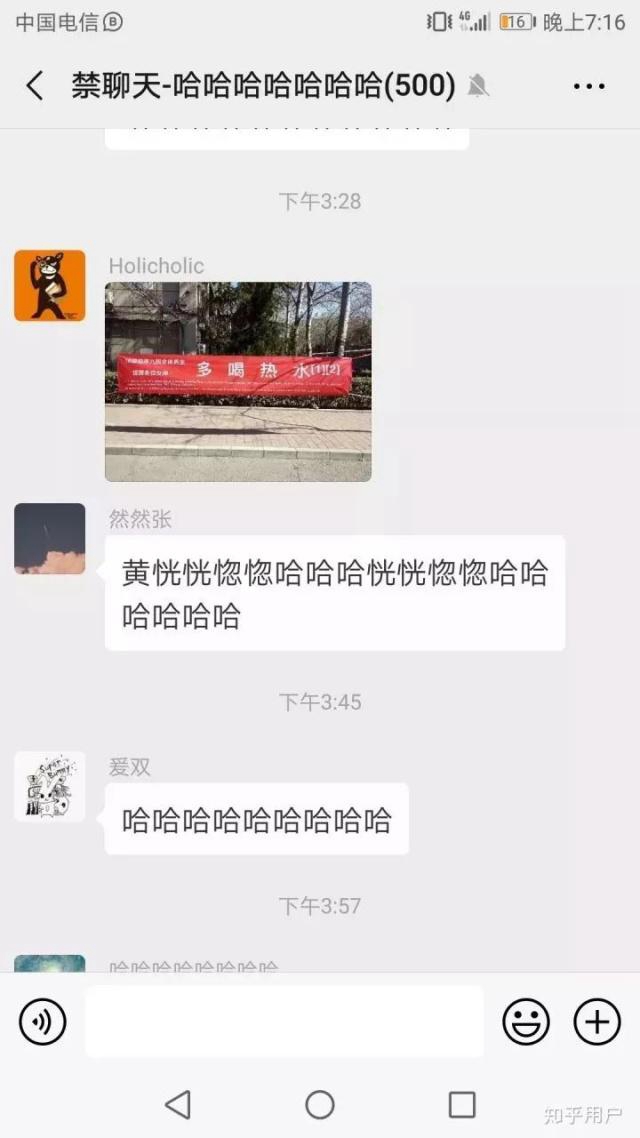This screenshot has width=640, height=1138.
Task: Open the emoji sticker panel
Action: point(526,1022)
